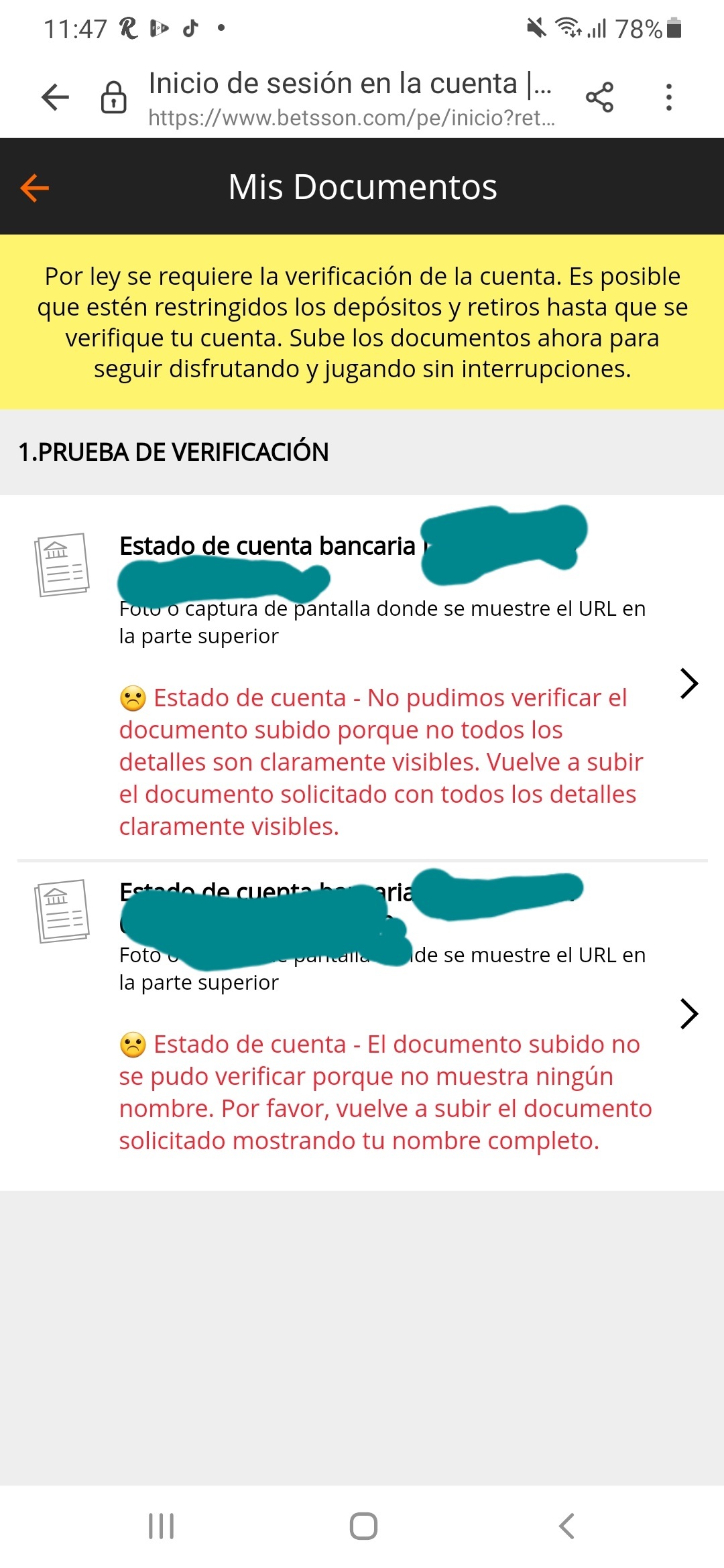View site security lock info
The width and height of the screenshot is (724, 1568).
pos(113,98)
